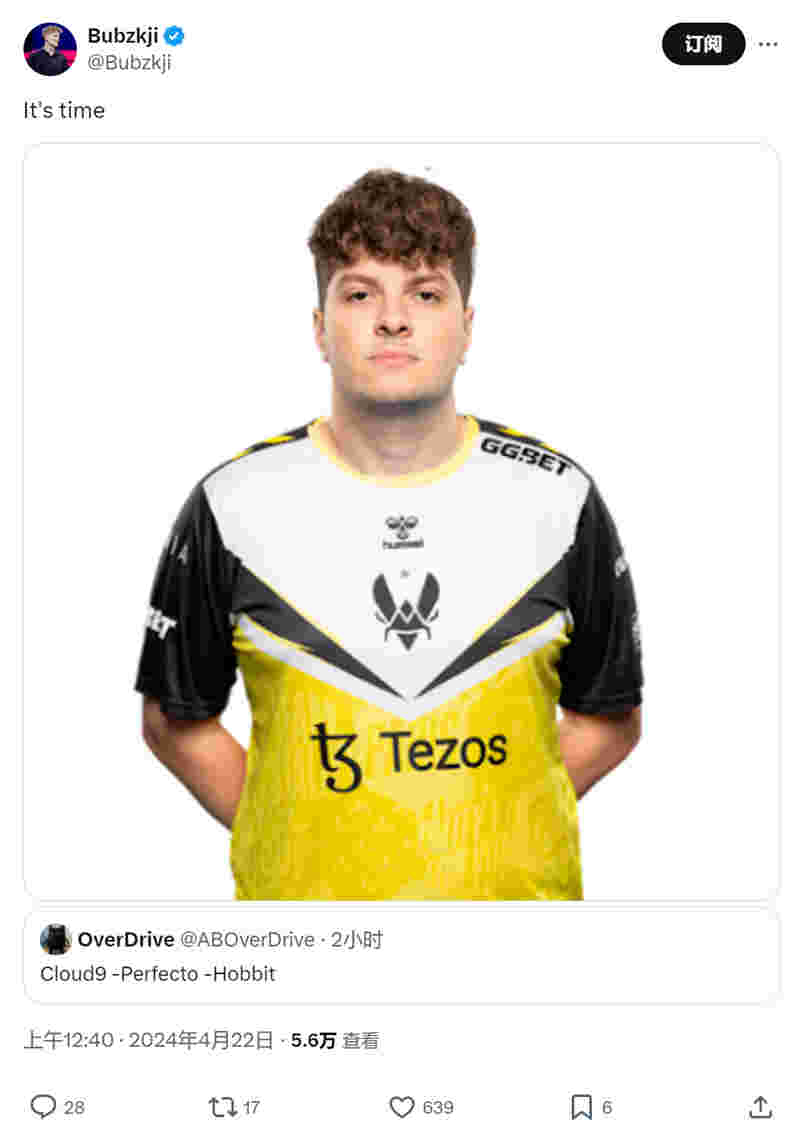The image size is (800, 1143).
Task: View the attached player photo
Action: coord(401,520)
